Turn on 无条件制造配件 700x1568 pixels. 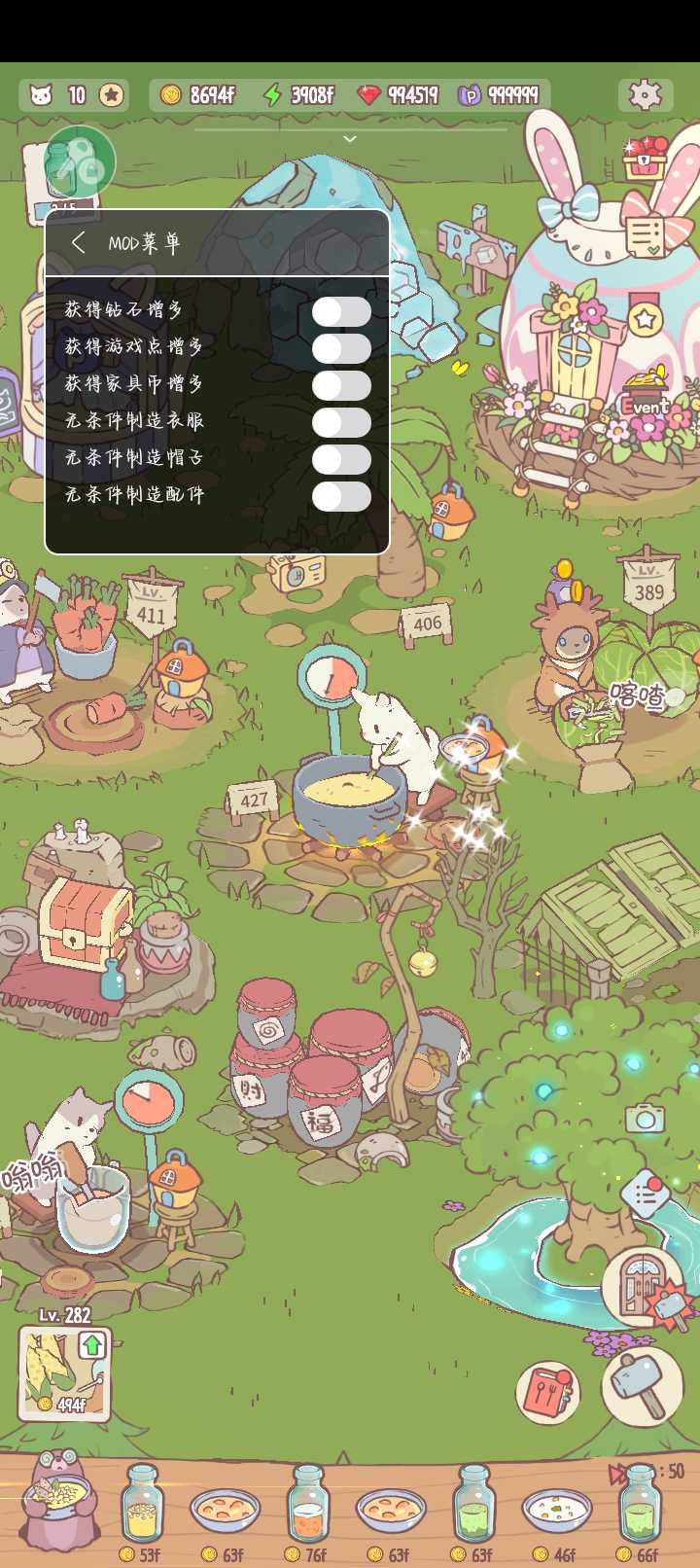(341, 496)
